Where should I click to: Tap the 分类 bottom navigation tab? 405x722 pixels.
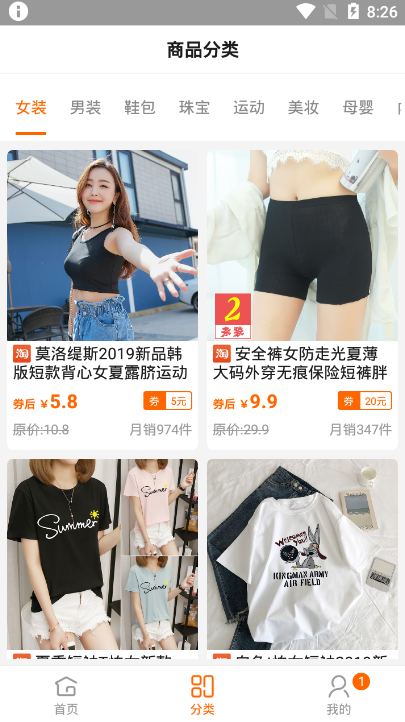[202, 694]
